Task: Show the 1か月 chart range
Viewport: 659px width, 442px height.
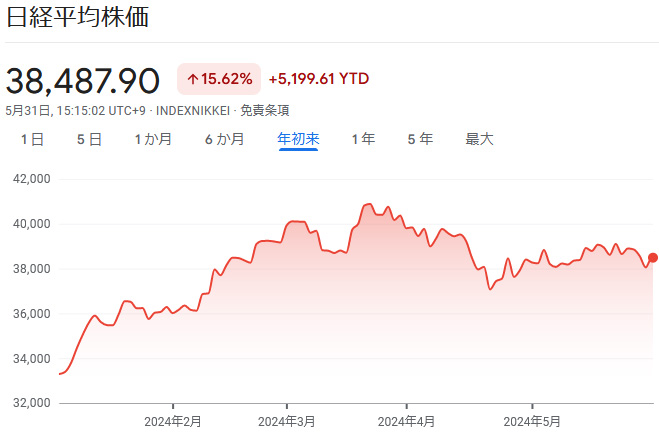Action: tap(153, 140)
